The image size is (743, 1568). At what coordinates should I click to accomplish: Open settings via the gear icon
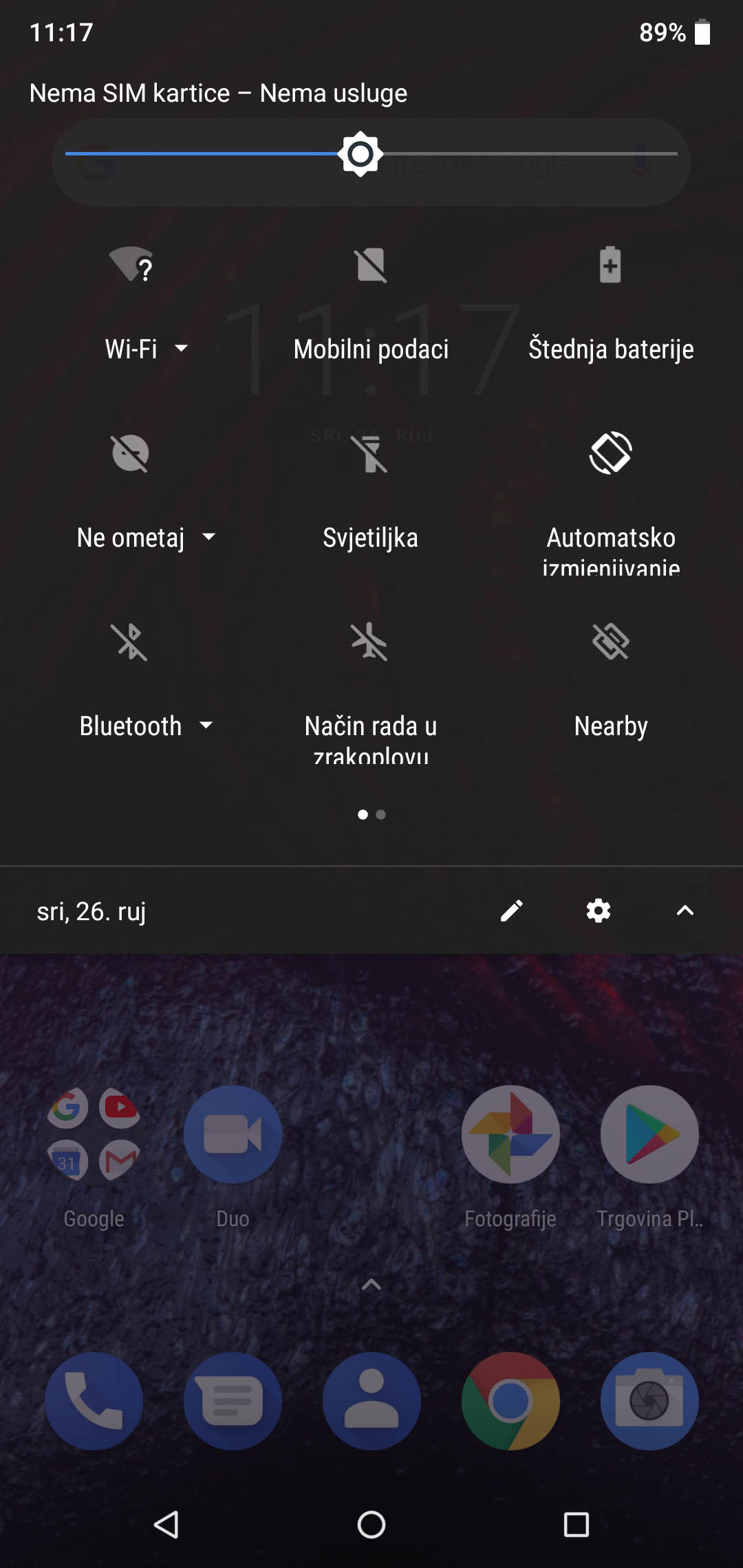pyautogui.click(x=599, y=911)
